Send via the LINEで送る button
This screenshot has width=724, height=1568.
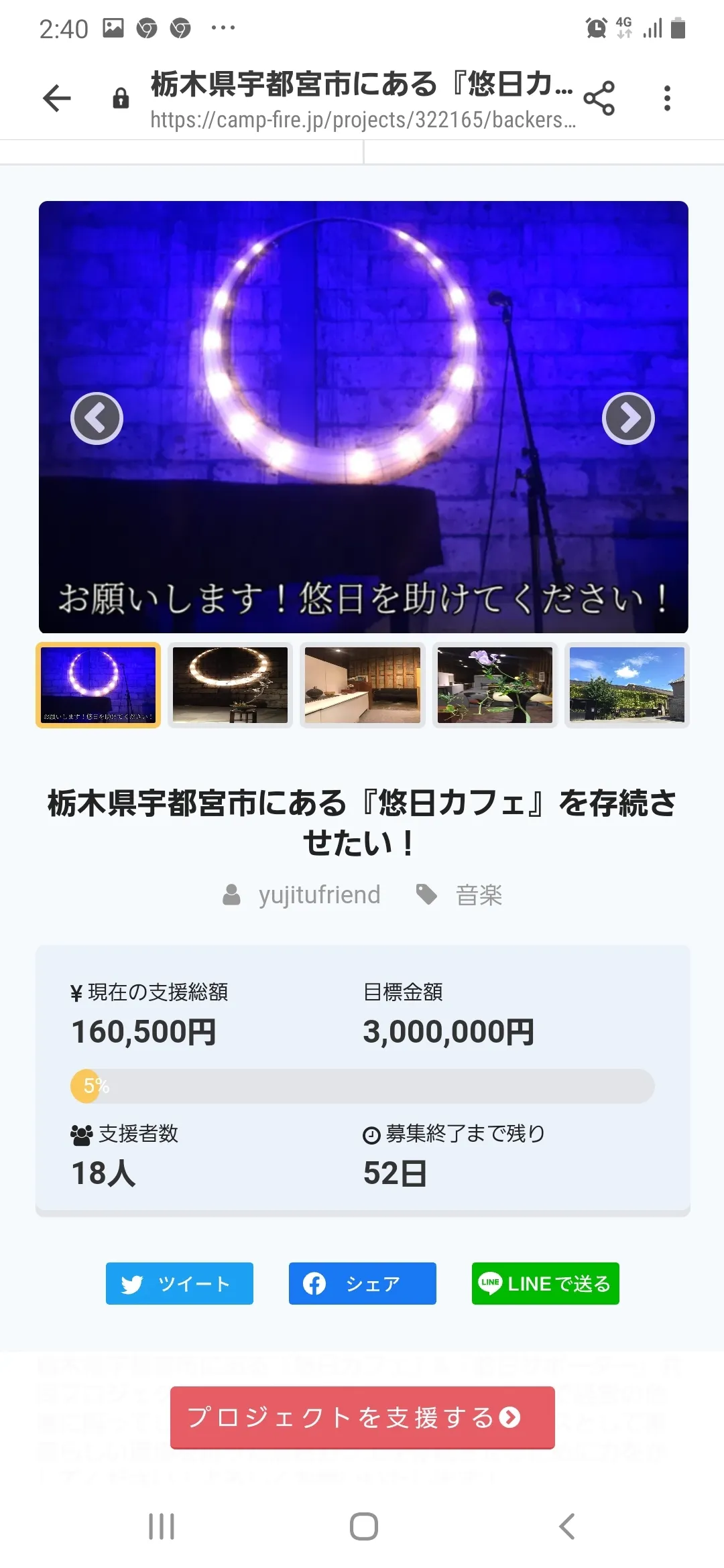pos(545,1283)
